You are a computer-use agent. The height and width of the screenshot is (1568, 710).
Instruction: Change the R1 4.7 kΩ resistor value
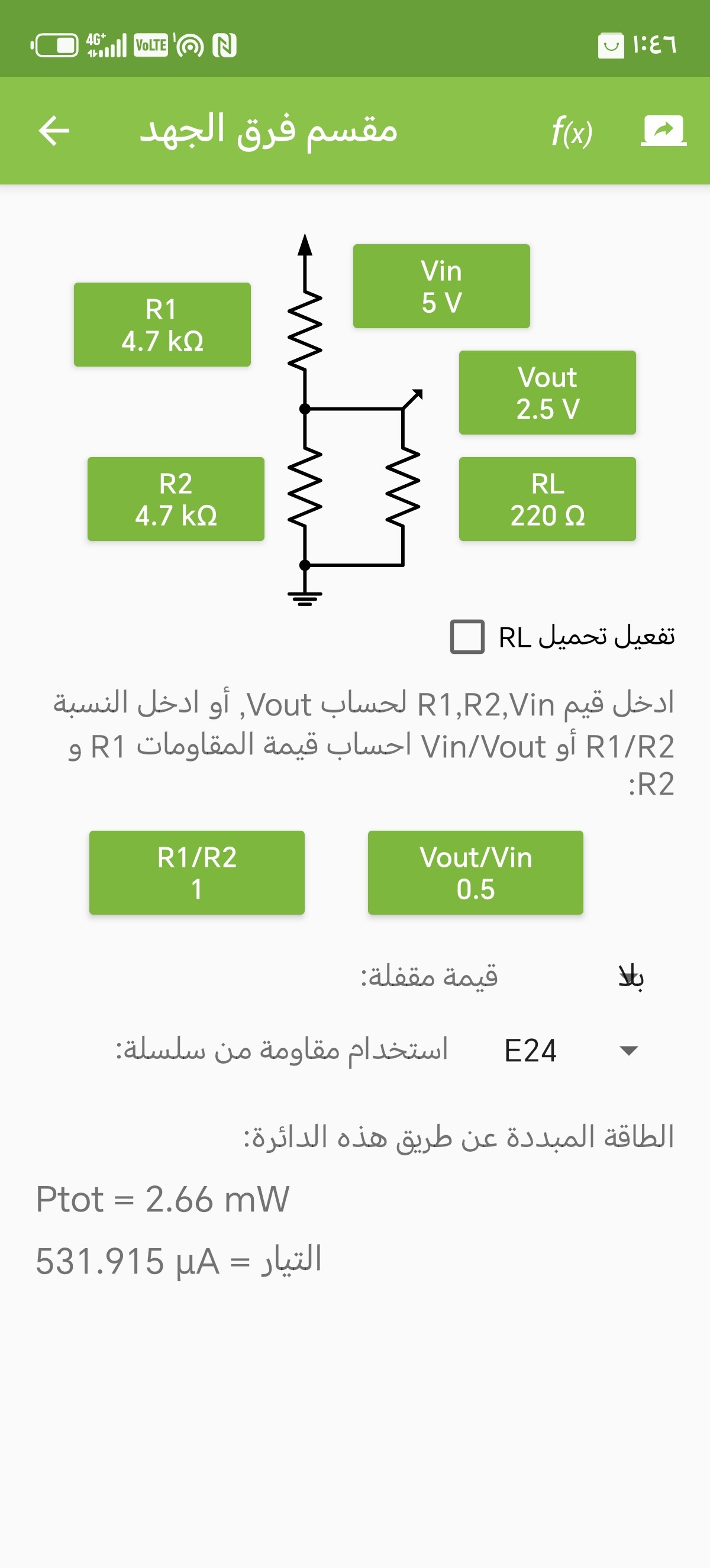pos(162,325)
